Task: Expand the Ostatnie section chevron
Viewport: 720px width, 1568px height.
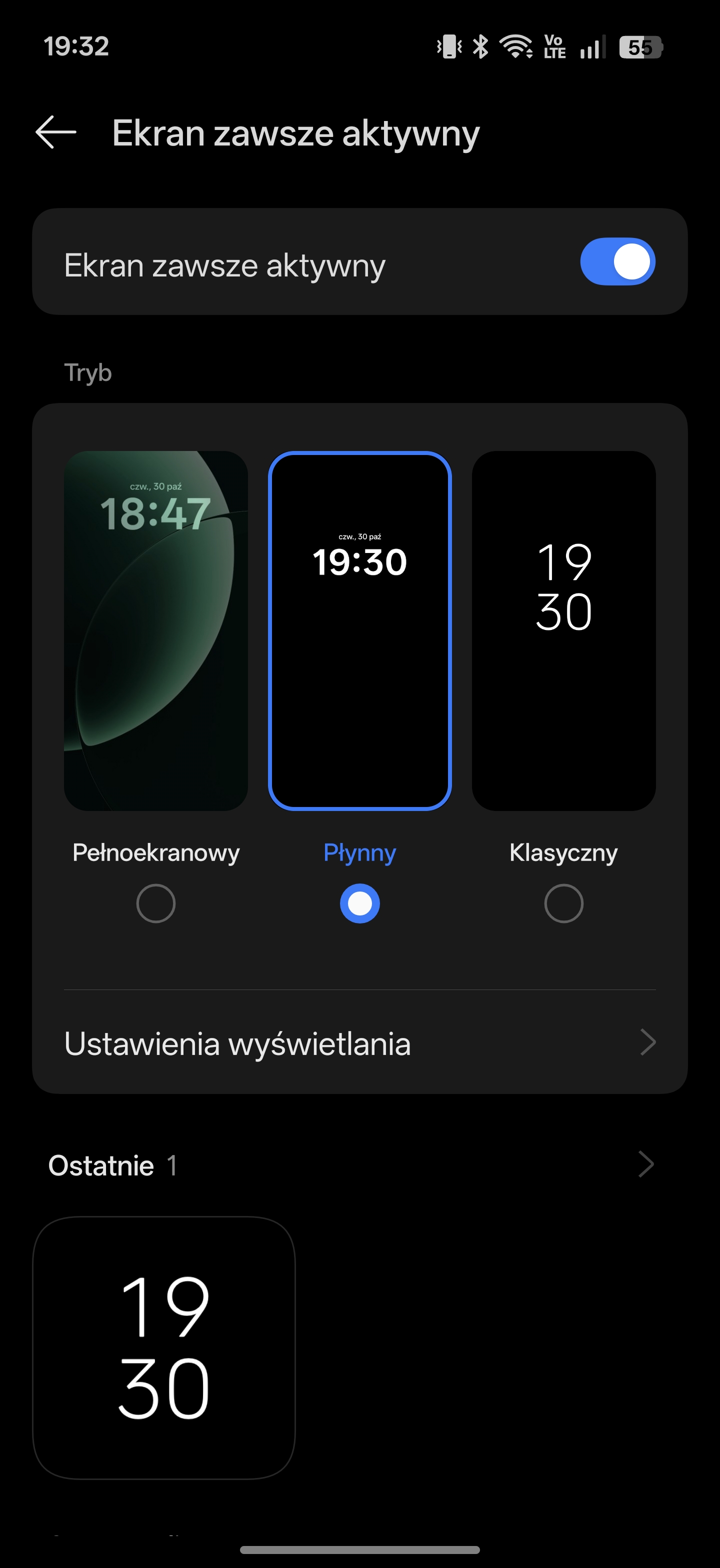Action: coord(645,1165)
